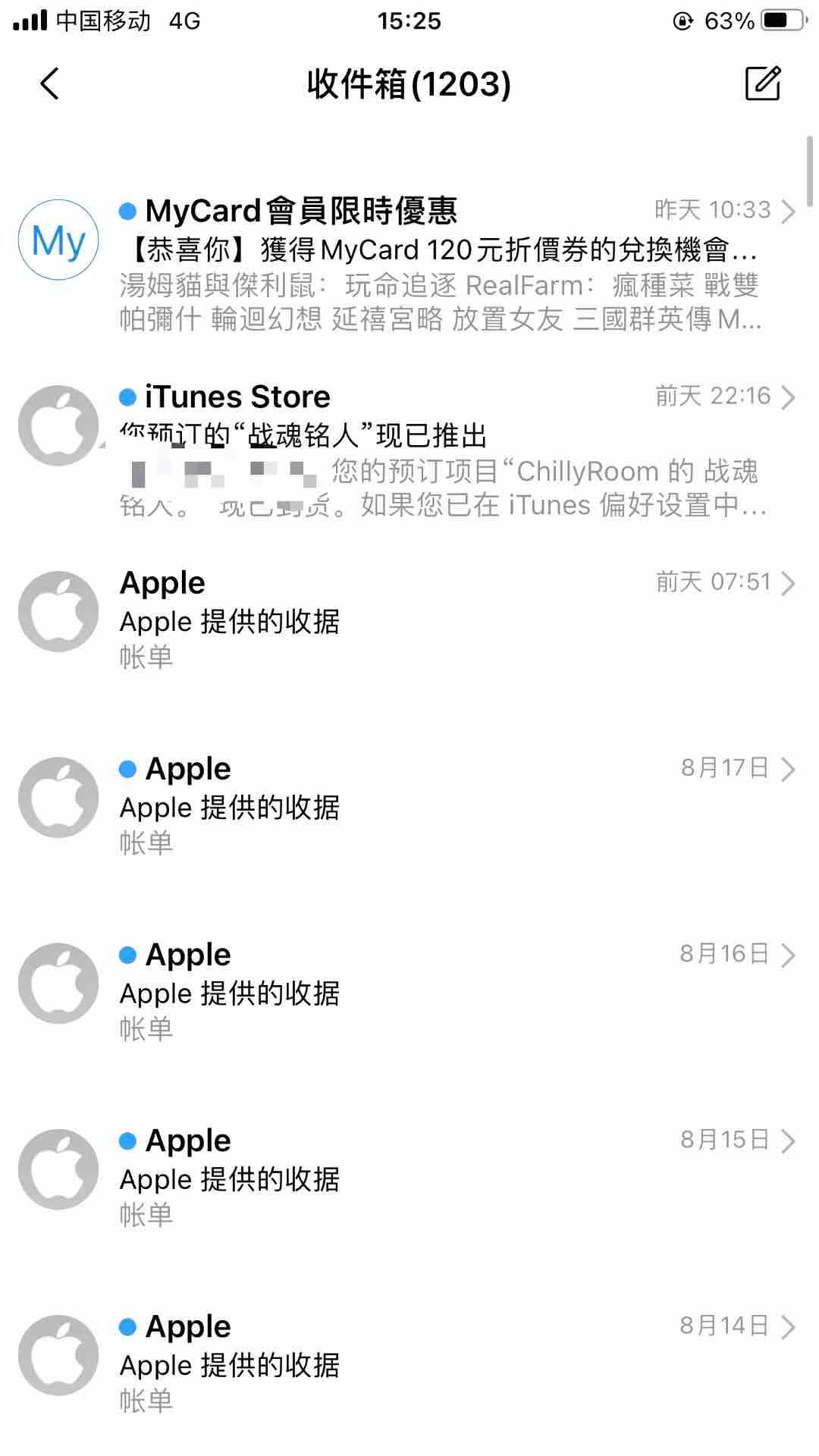Open the iTunes Store 战魂铭人 email
Viewport: 819px width, 1456px height.
click(x=409, y=450)
